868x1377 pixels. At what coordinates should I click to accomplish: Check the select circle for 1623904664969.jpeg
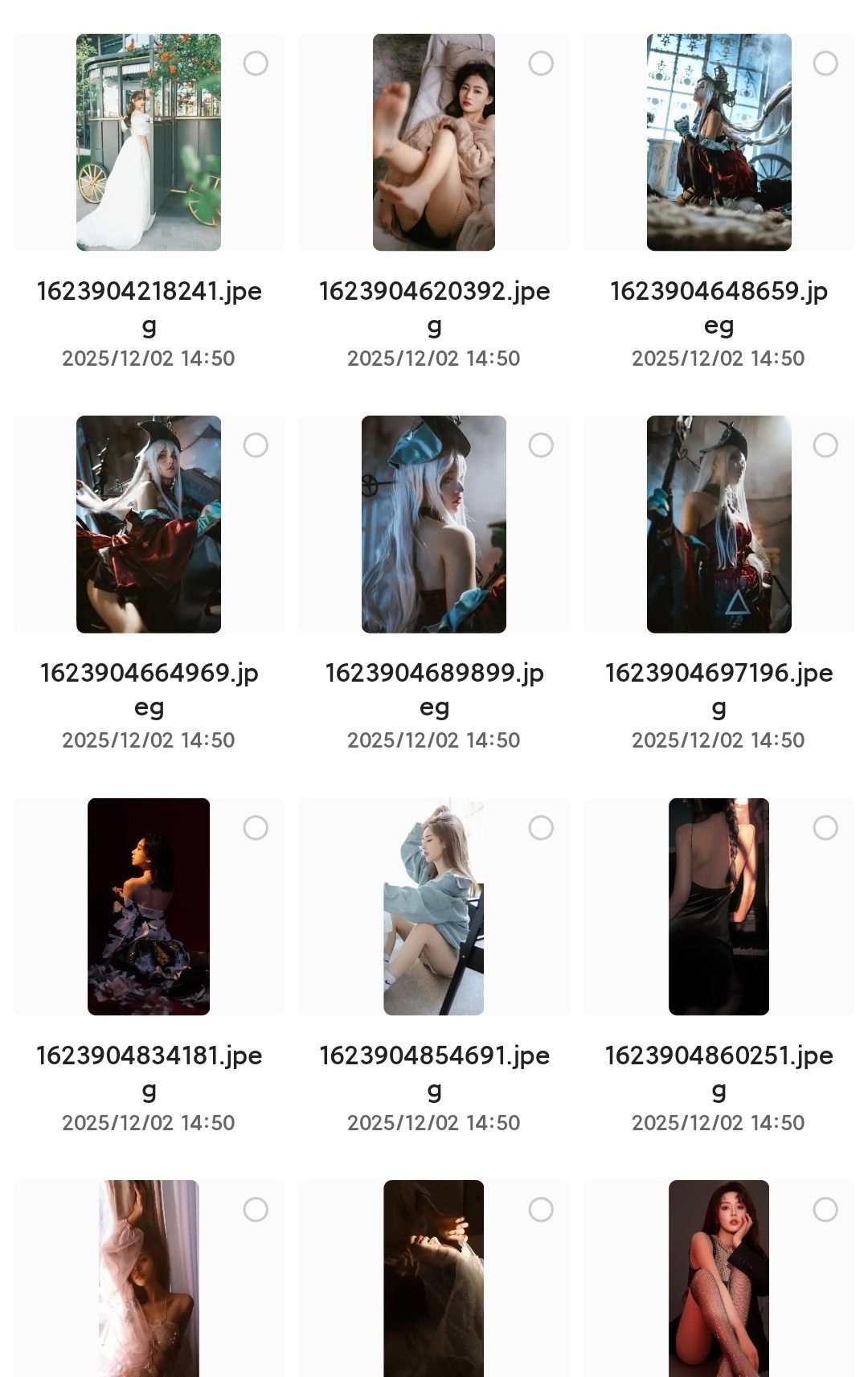(256, 445)
